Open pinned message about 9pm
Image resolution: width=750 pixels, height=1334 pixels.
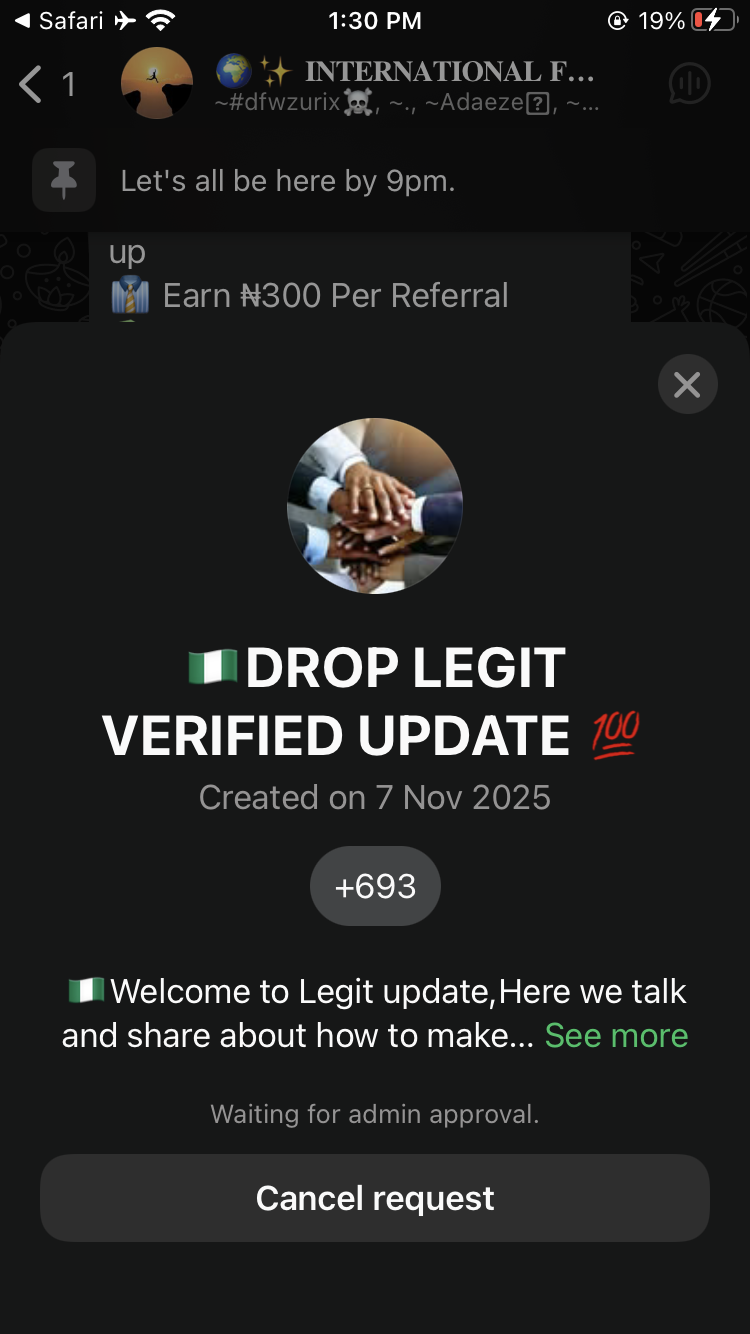pos(288,181)
